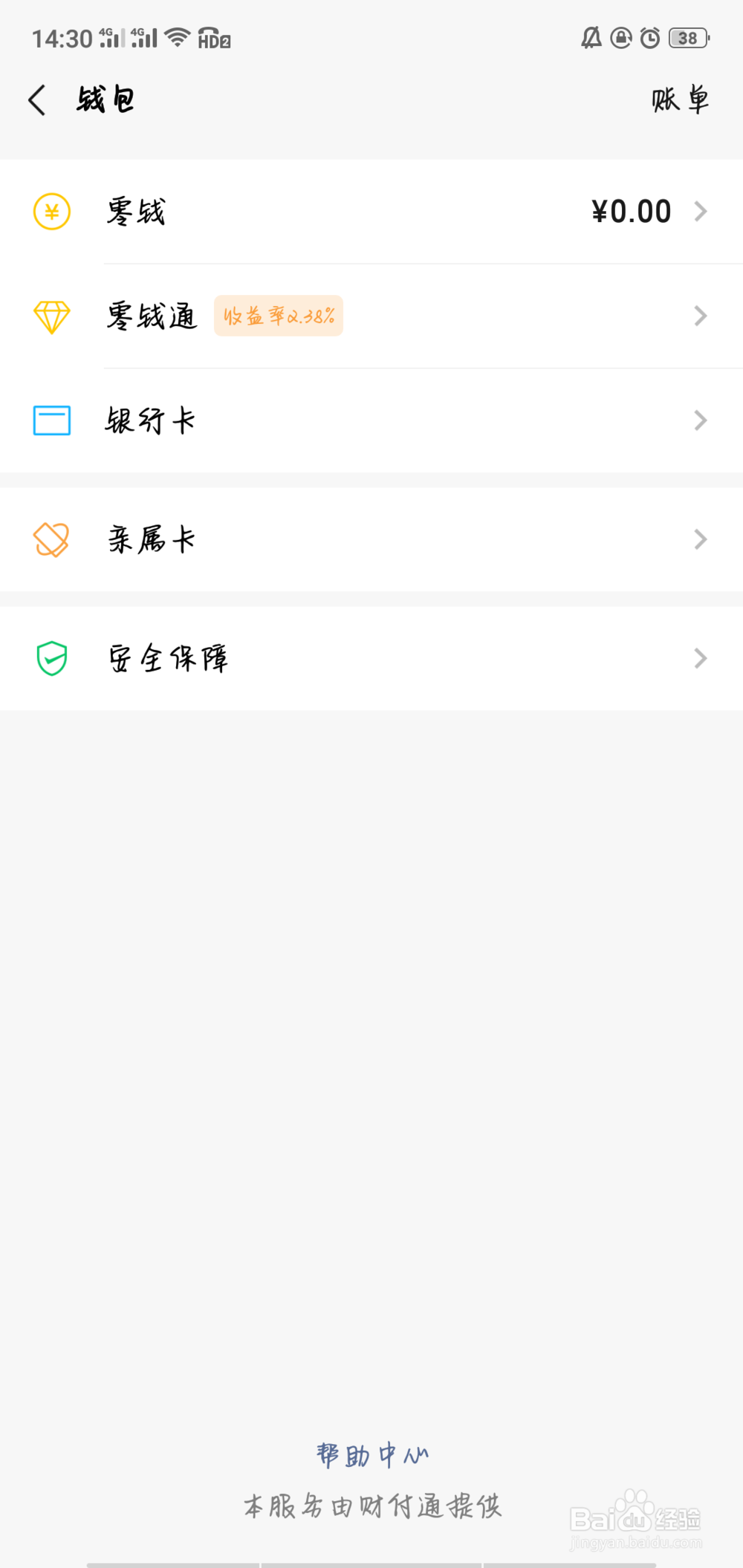The width and height of the screenshot is (743, 1568).
Task: Open the 零钱通 row
Action: click(x=371, y=316)
